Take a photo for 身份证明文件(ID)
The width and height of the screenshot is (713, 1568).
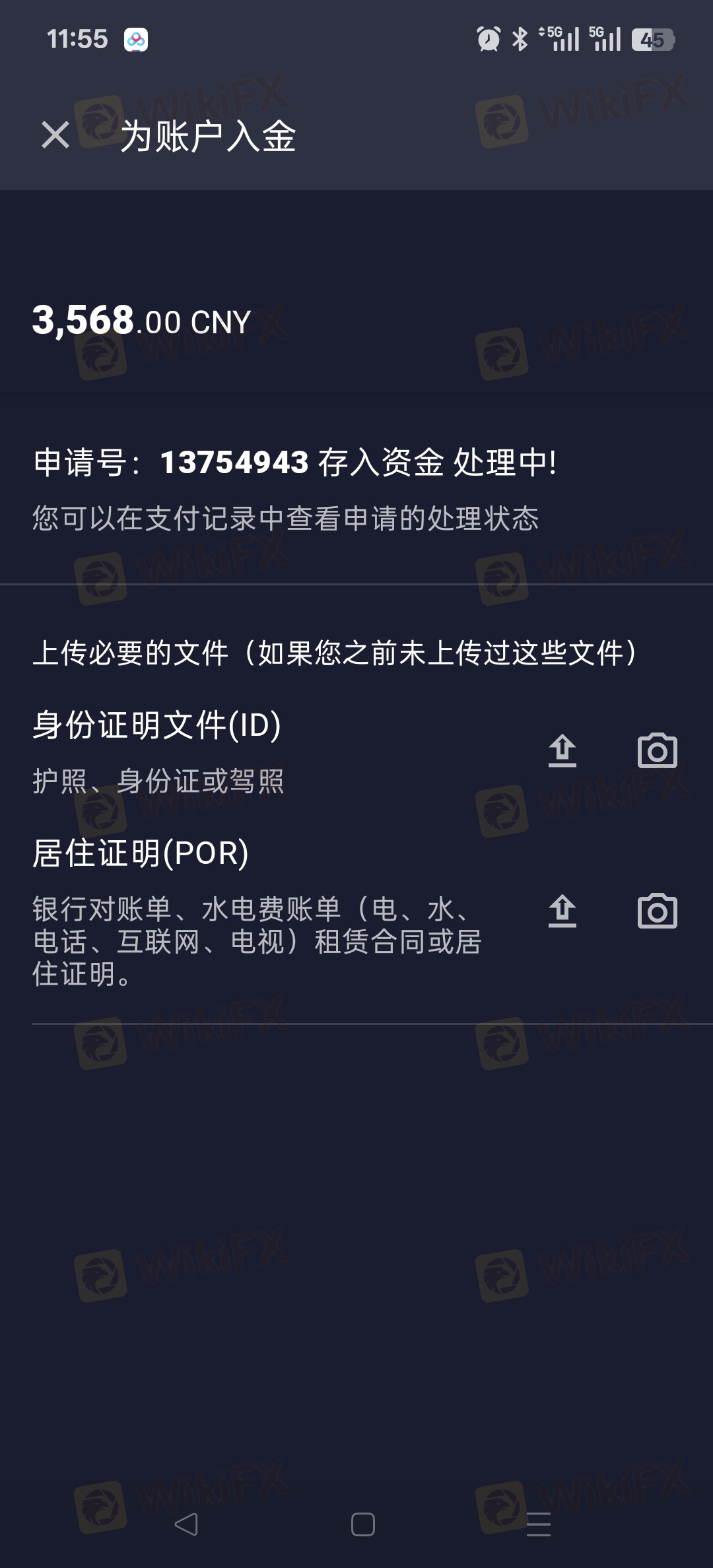click(657, 751)
